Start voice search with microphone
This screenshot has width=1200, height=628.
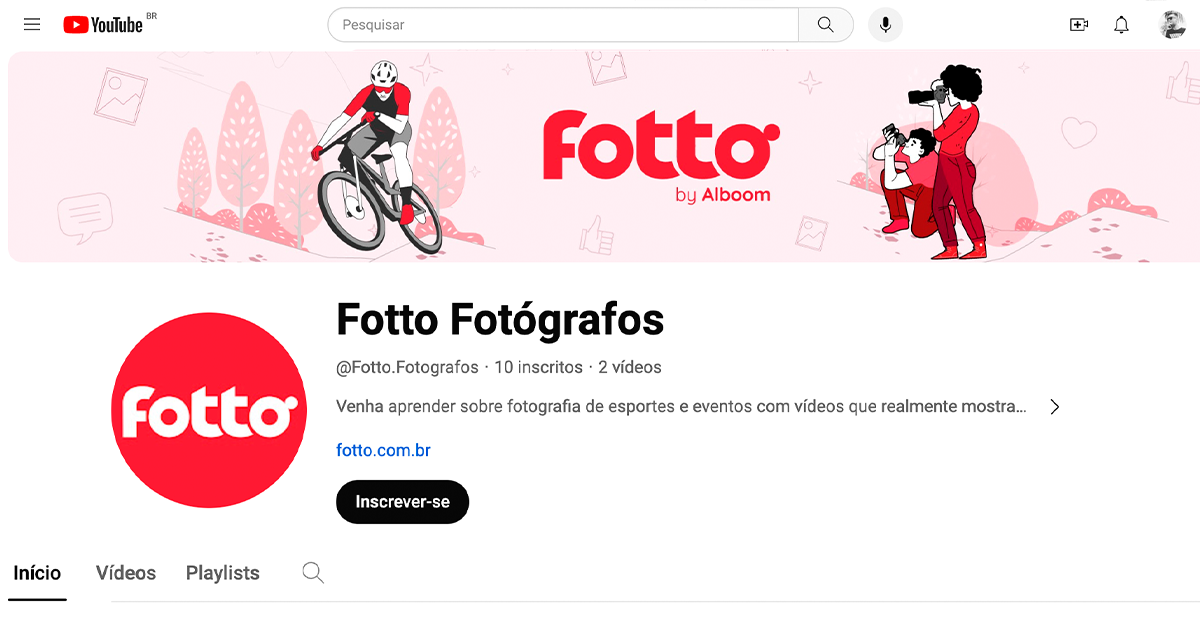click(x=885, y=25)
